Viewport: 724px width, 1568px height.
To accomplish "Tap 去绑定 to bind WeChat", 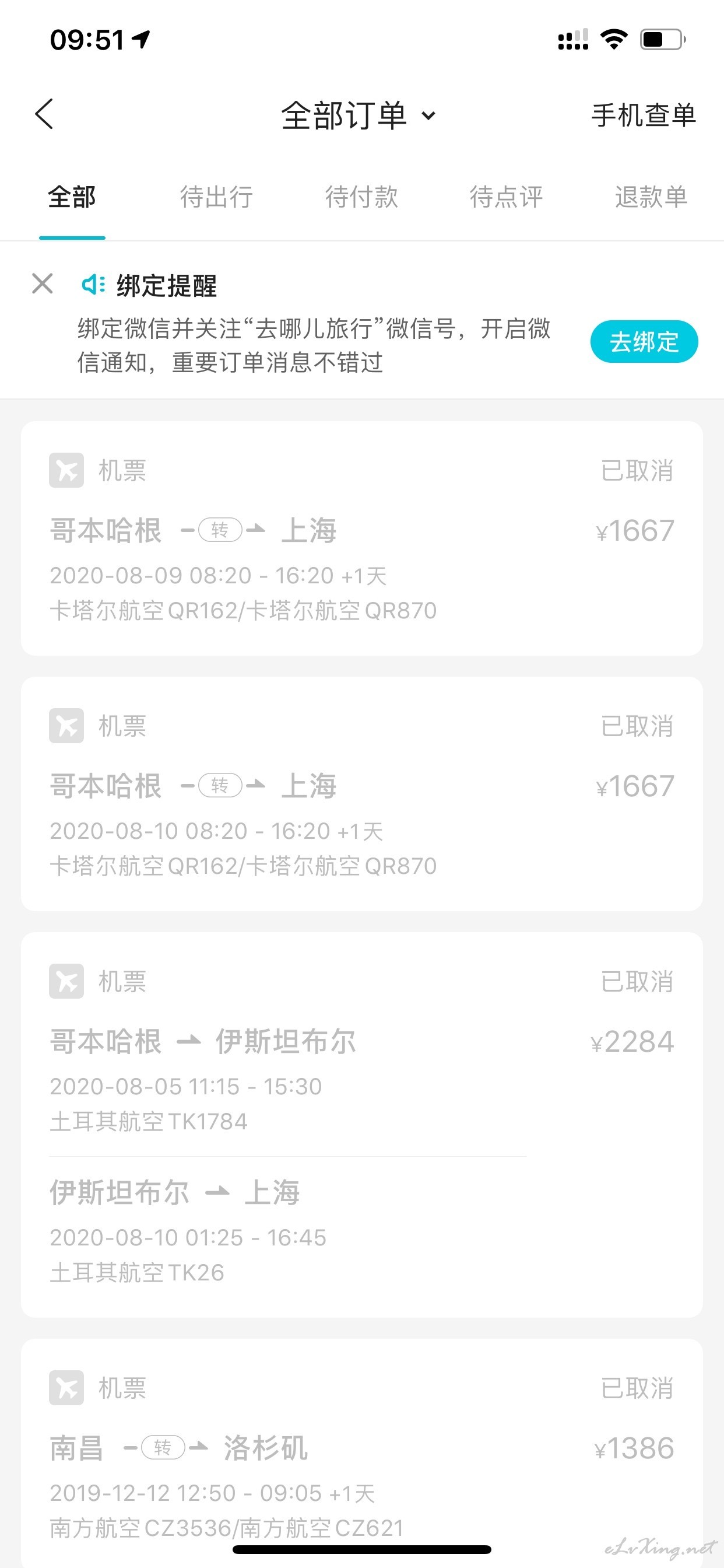I will click(x=644, y=341).
